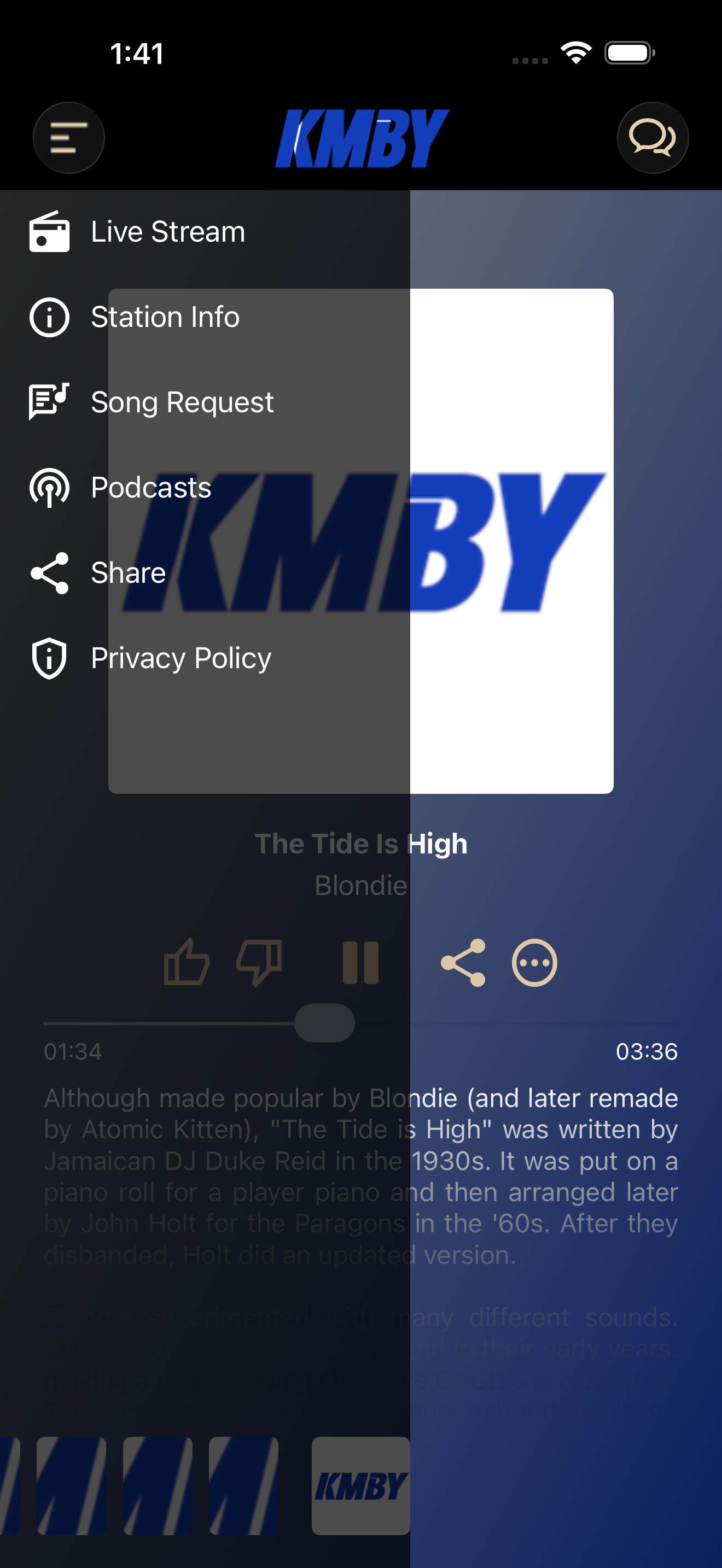Open the more options circle icon
Image resolution: width=722 pixels, height=1568 pixels.
[534, 963]
